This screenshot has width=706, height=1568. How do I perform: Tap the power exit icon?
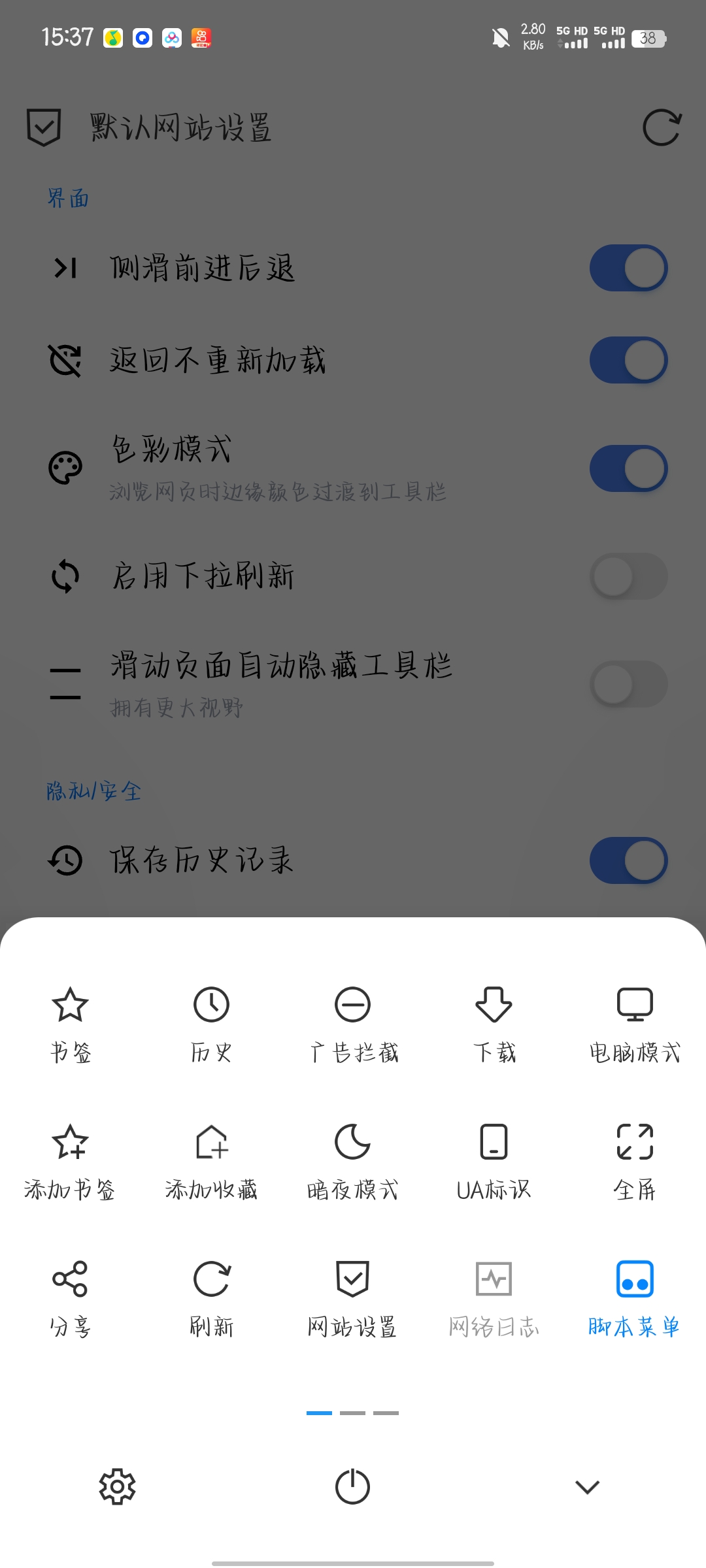point(352,1487)
